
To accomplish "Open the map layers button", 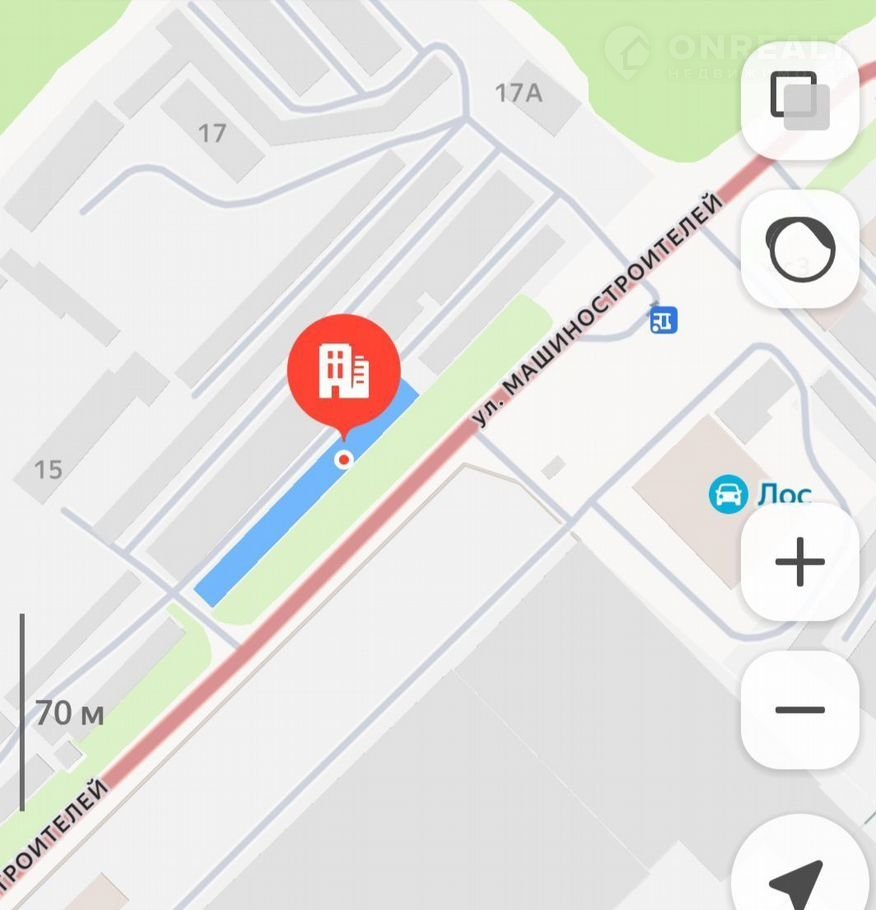I will [x=799, y=100].
